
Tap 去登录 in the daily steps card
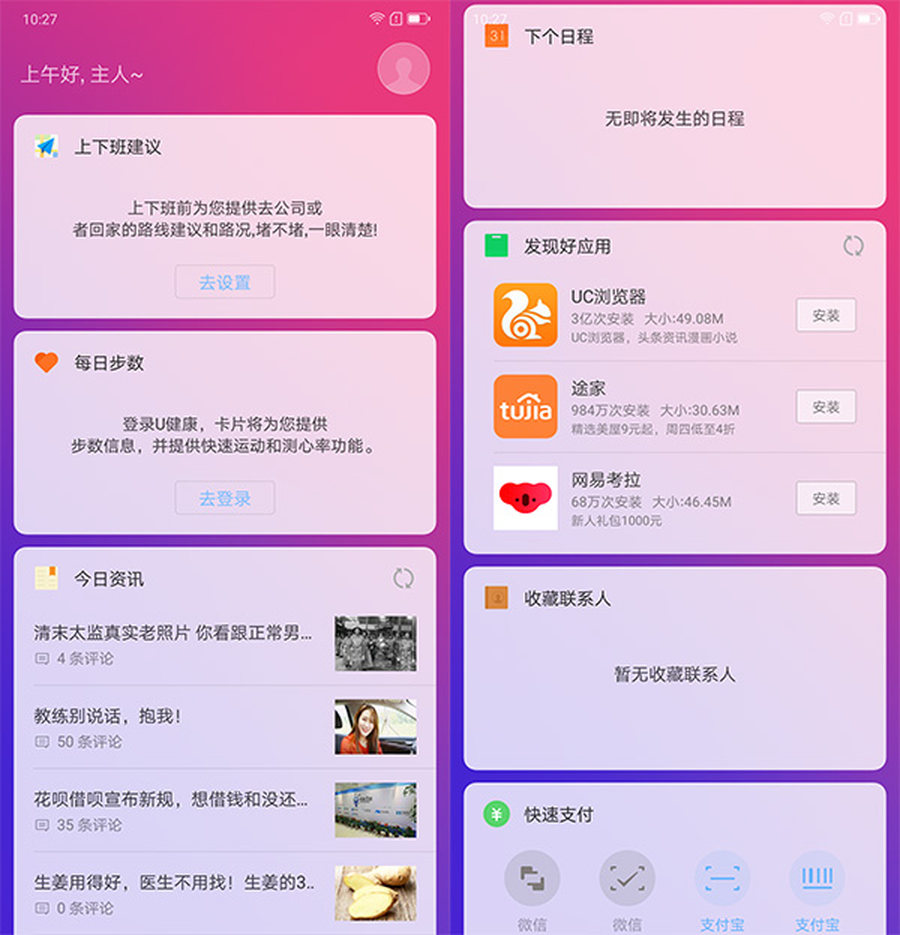click(x=224, y=498)
